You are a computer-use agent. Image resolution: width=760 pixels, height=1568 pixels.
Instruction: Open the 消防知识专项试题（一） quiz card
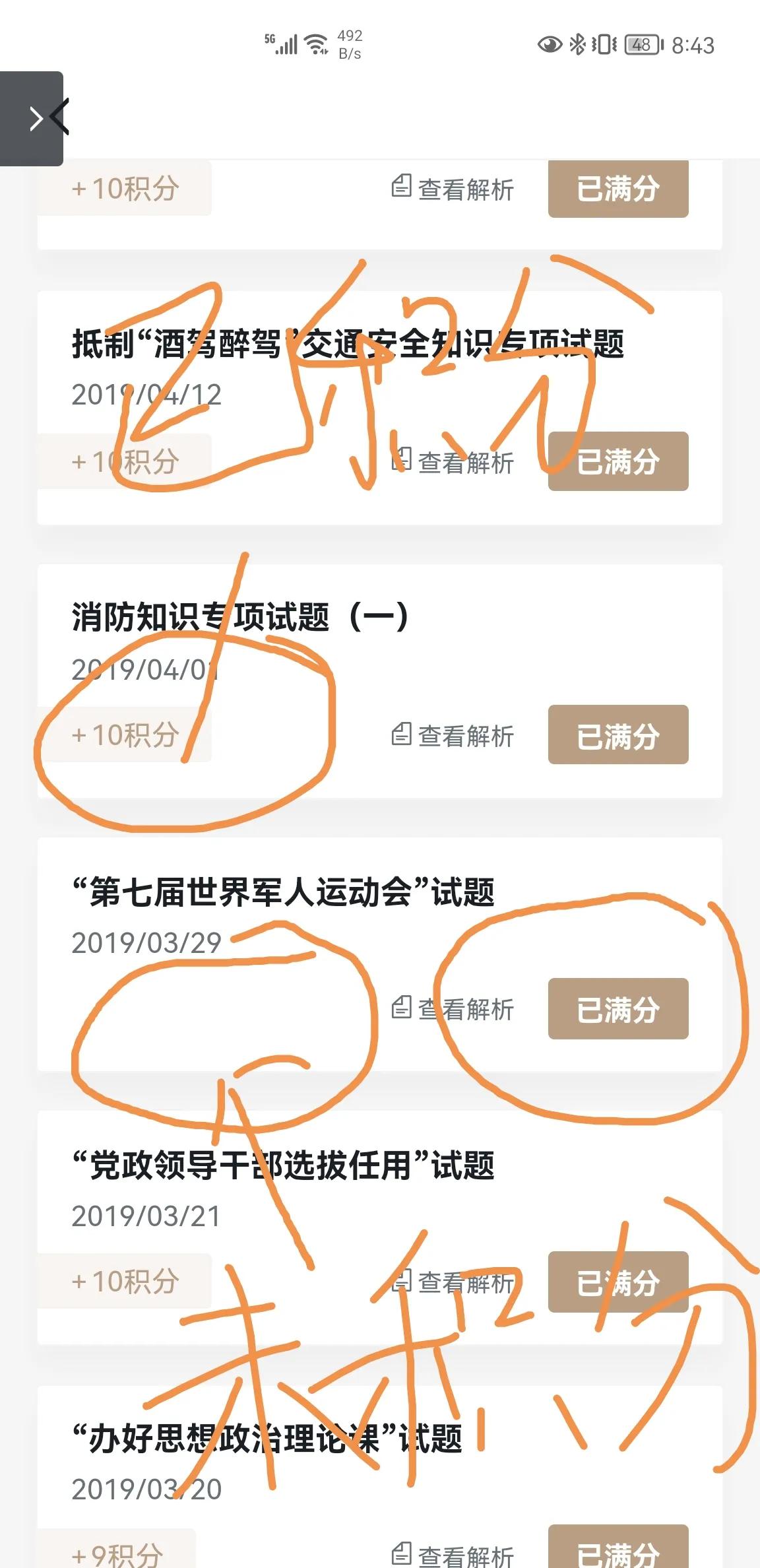click(380, 681)
